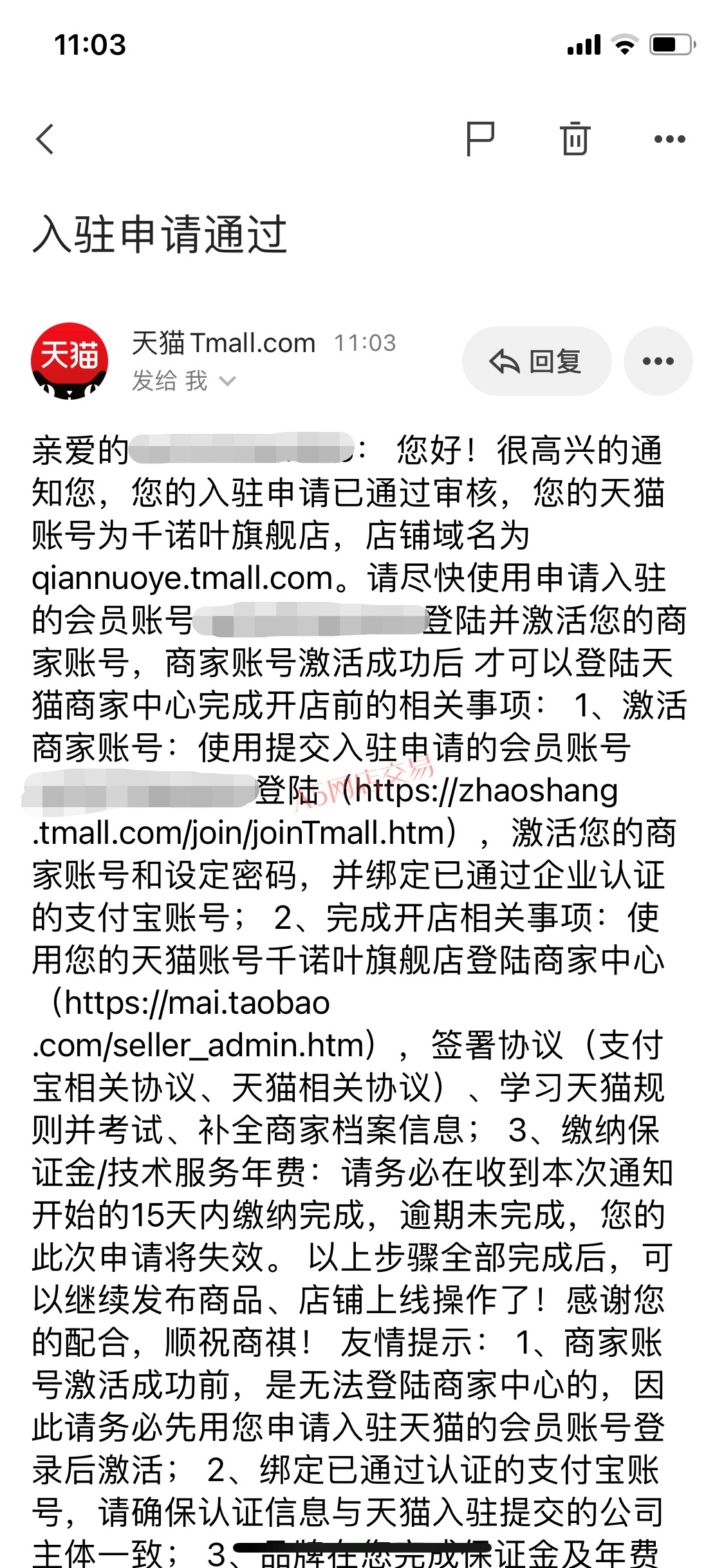Open the top overflow menu
The width and height of the screenshot is (724, 1568).
click(669, 139)
